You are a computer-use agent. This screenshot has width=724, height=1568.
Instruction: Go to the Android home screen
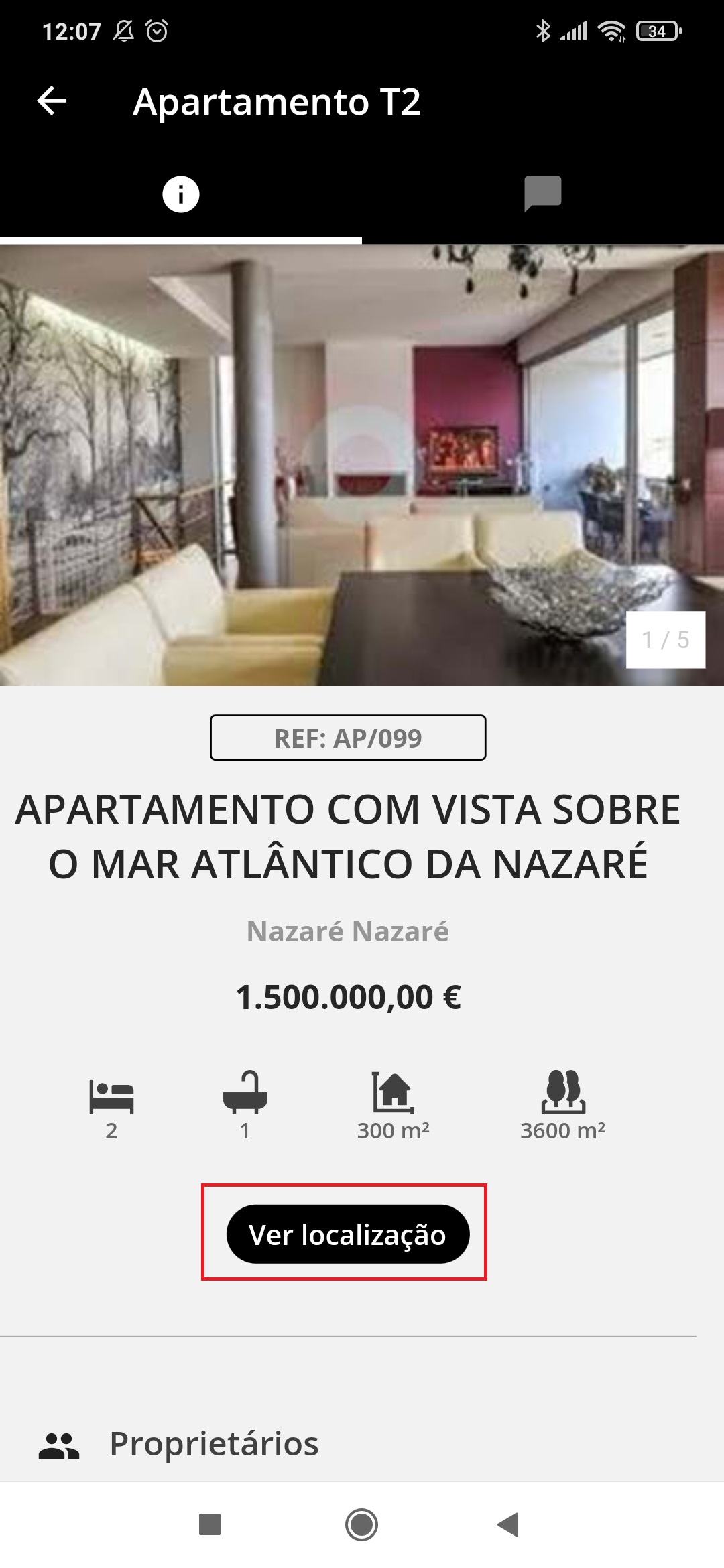point(361,1524)
